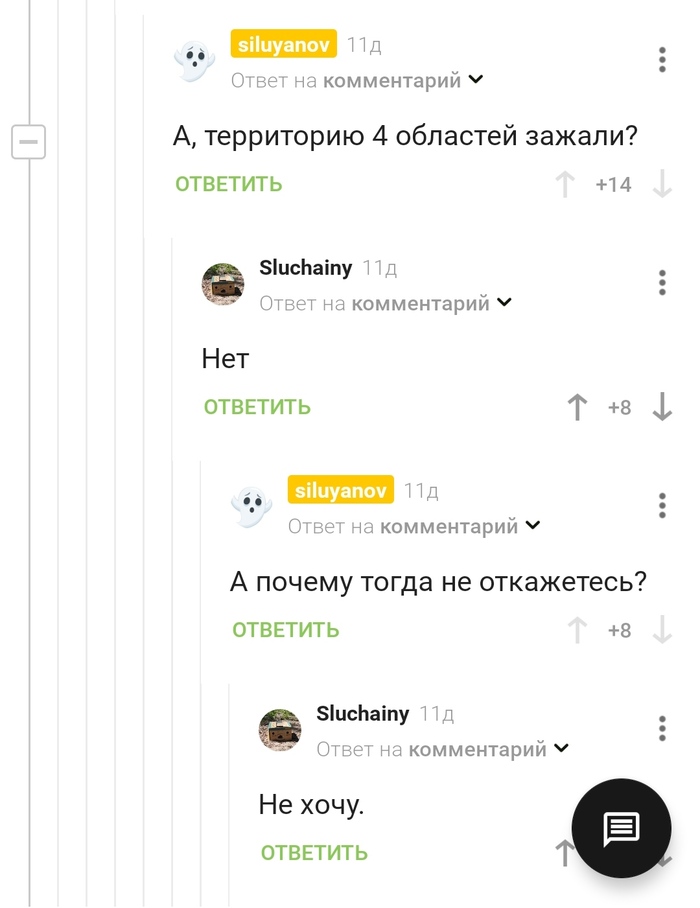This screenshot has height=908, width=700.
Task: Open the overflow menu on the 'Не хочу.' comment
Action: tap(662, 729)
